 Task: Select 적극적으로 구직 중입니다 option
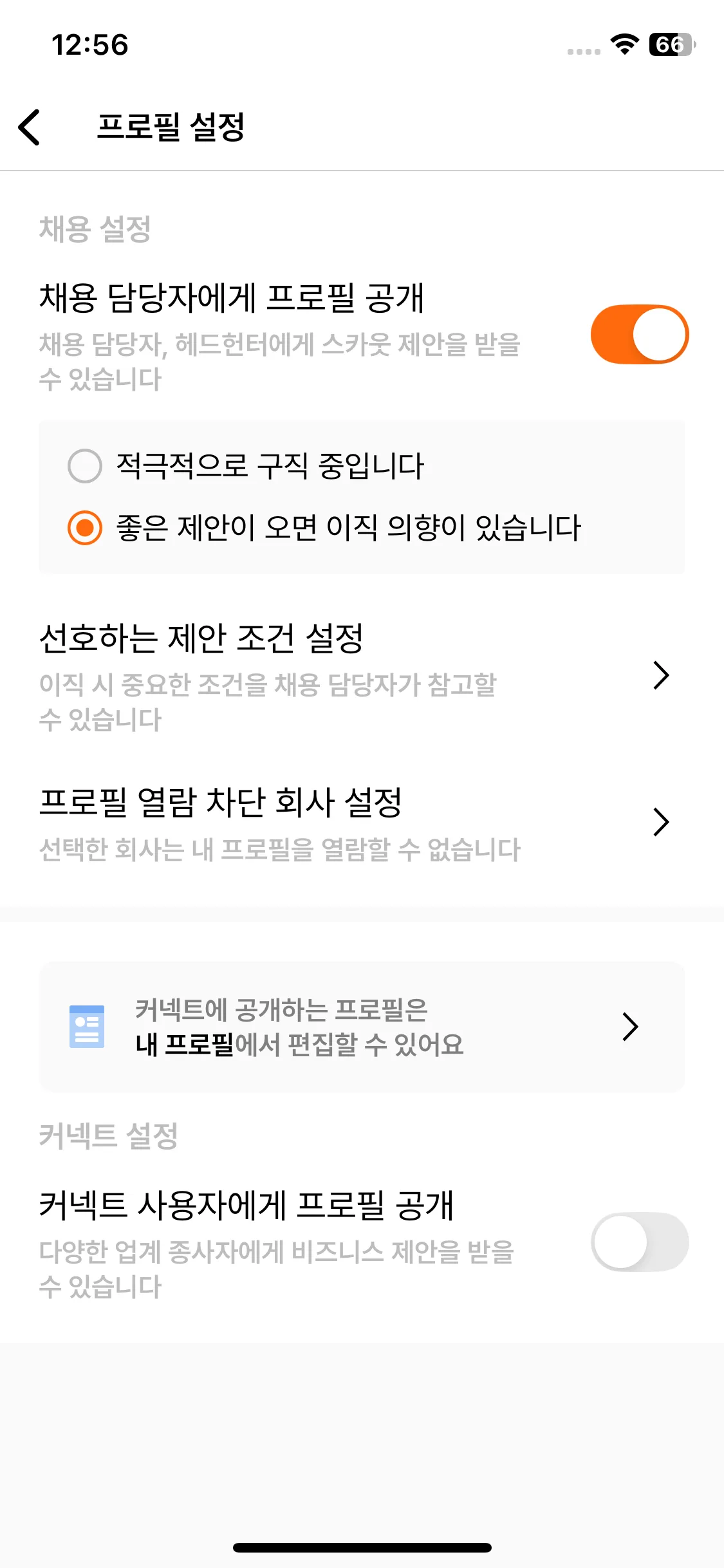[x=85, y=466]
